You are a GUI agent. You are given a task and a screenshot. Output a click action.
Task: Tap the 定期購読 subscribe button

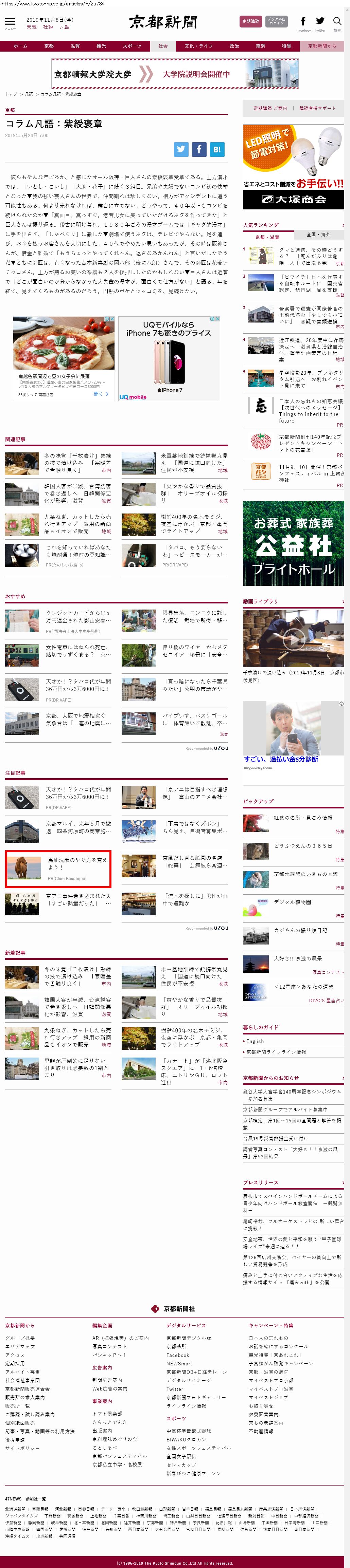[x=250, y=21]
